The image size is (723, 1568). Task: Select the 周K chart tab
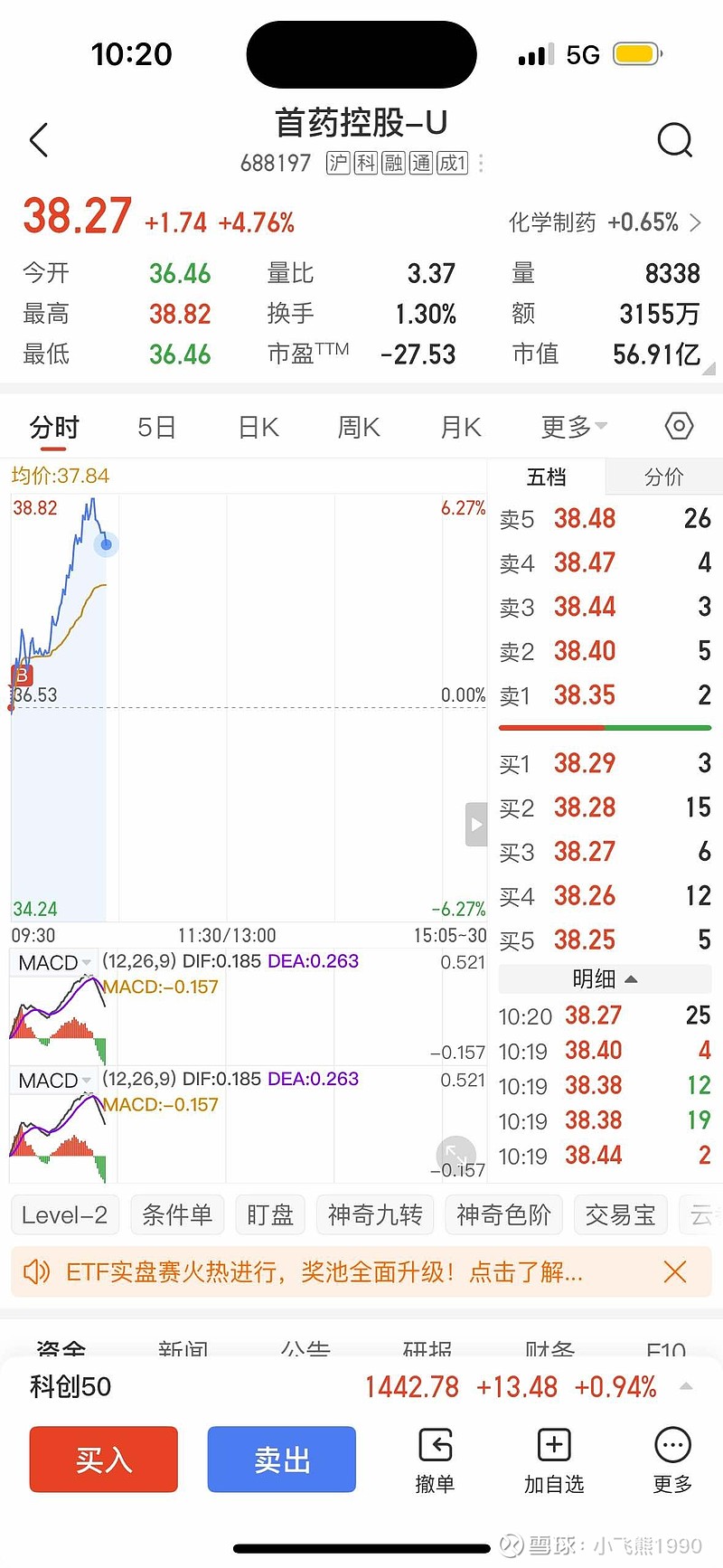coord(359,427)
